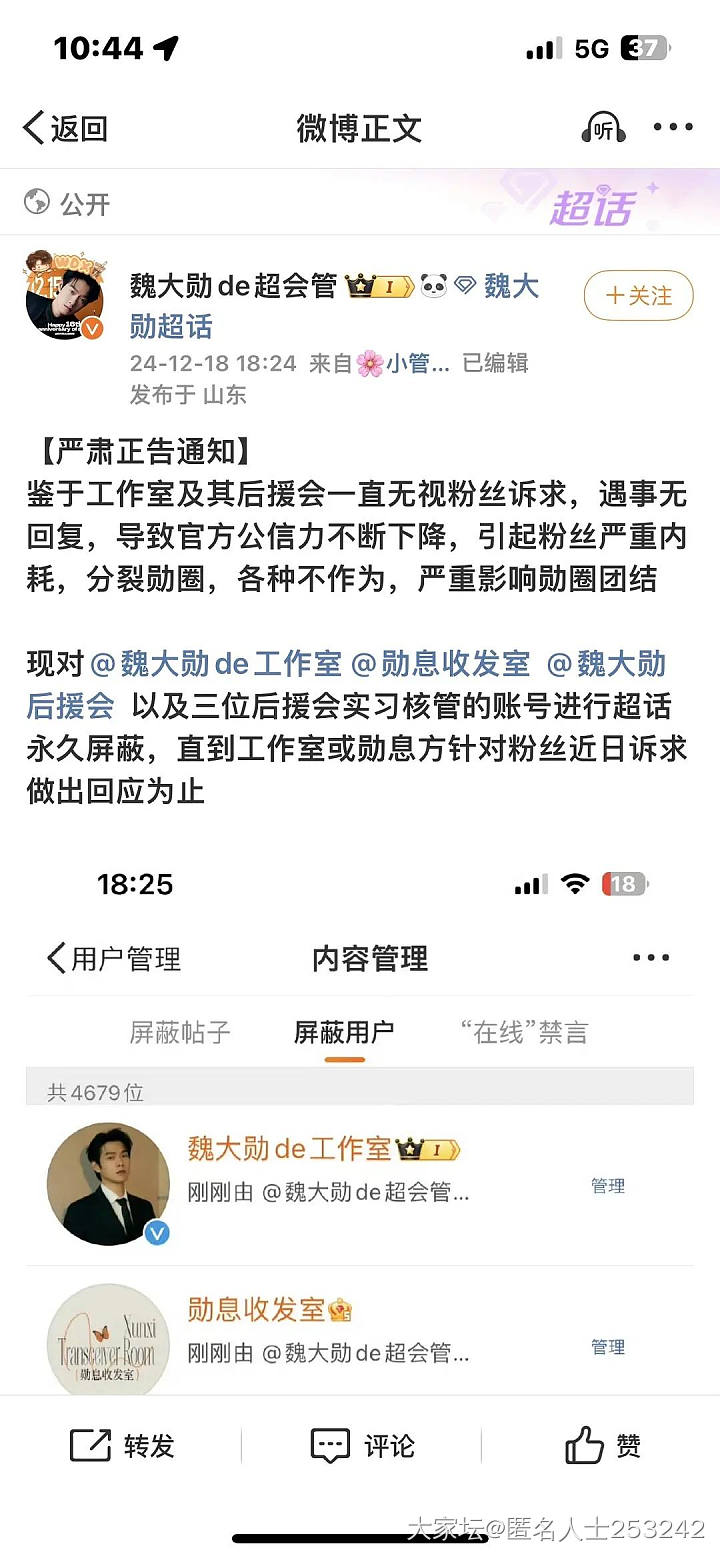Open 评论 to comment on the post

[362, 1445]
